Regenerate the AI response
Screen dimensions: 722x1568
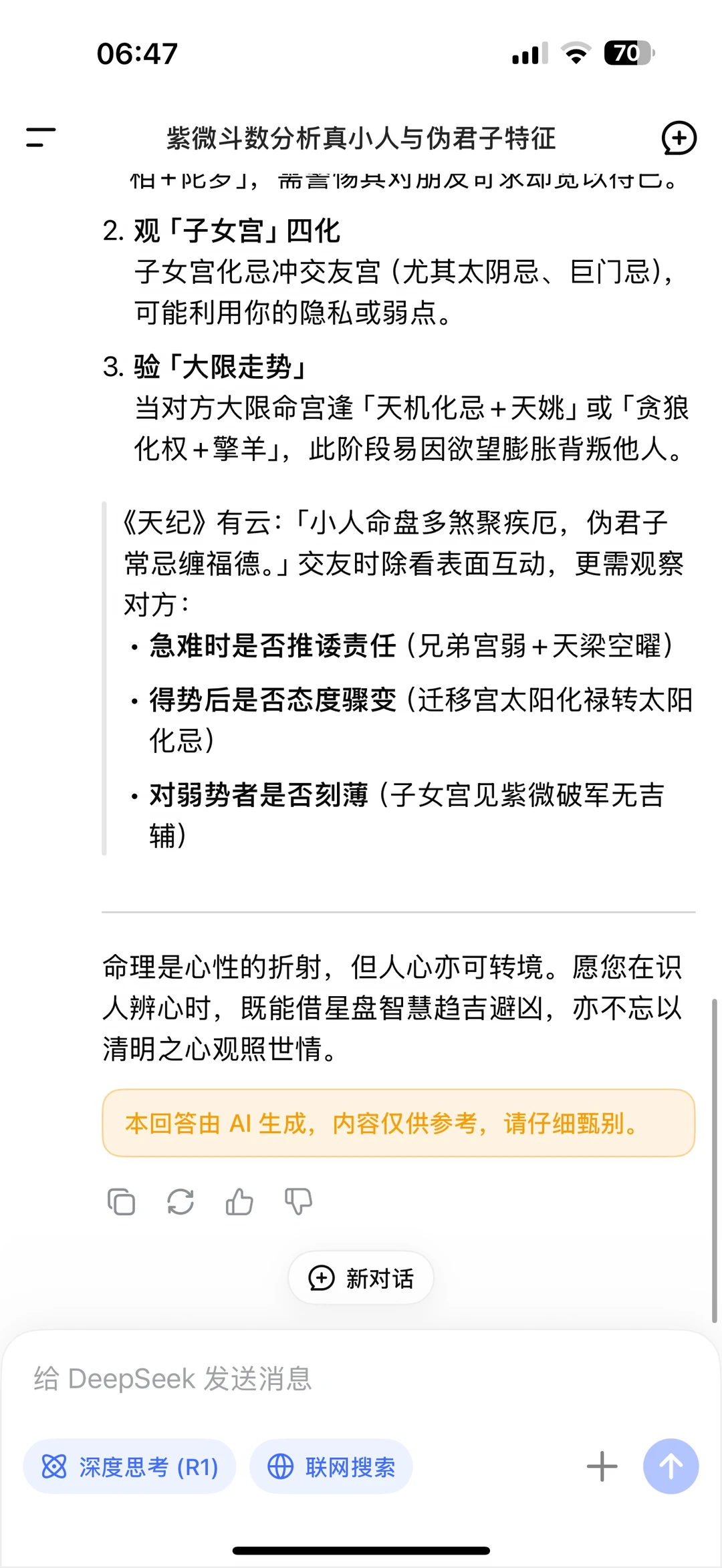point(180,1202)
